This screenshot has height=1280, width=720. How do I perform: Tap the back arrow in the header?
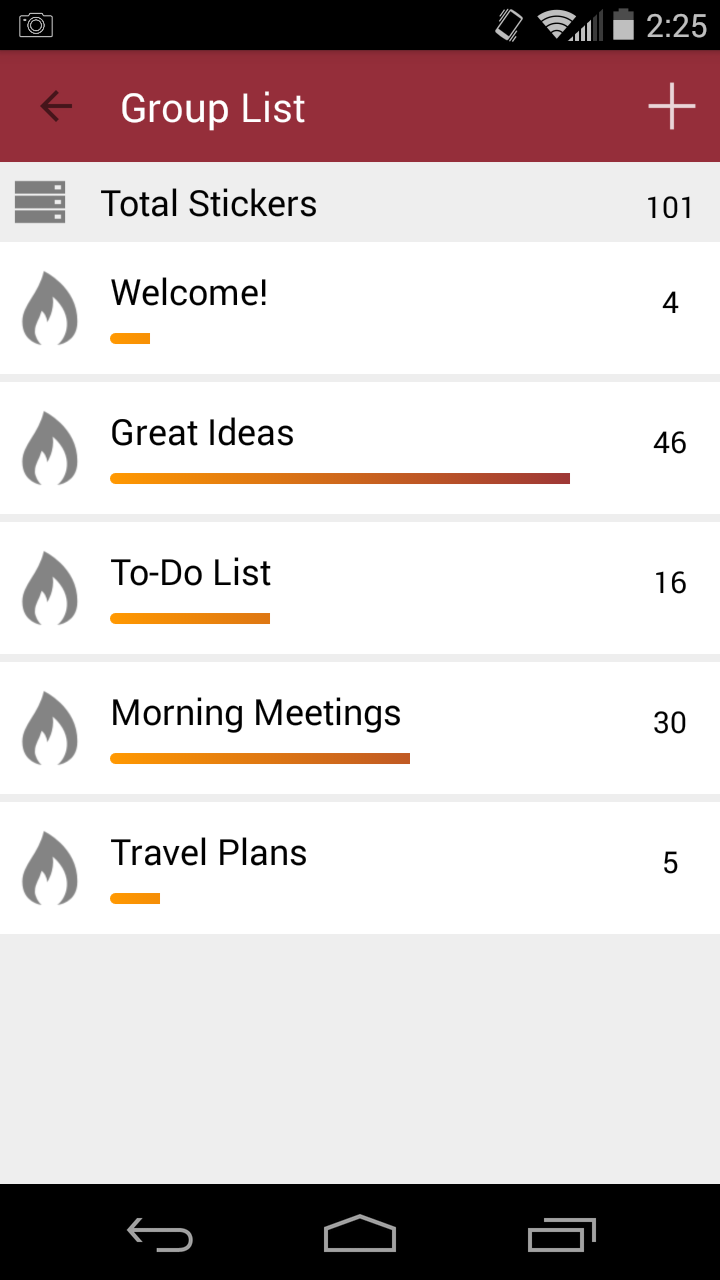tap(55, 106)
